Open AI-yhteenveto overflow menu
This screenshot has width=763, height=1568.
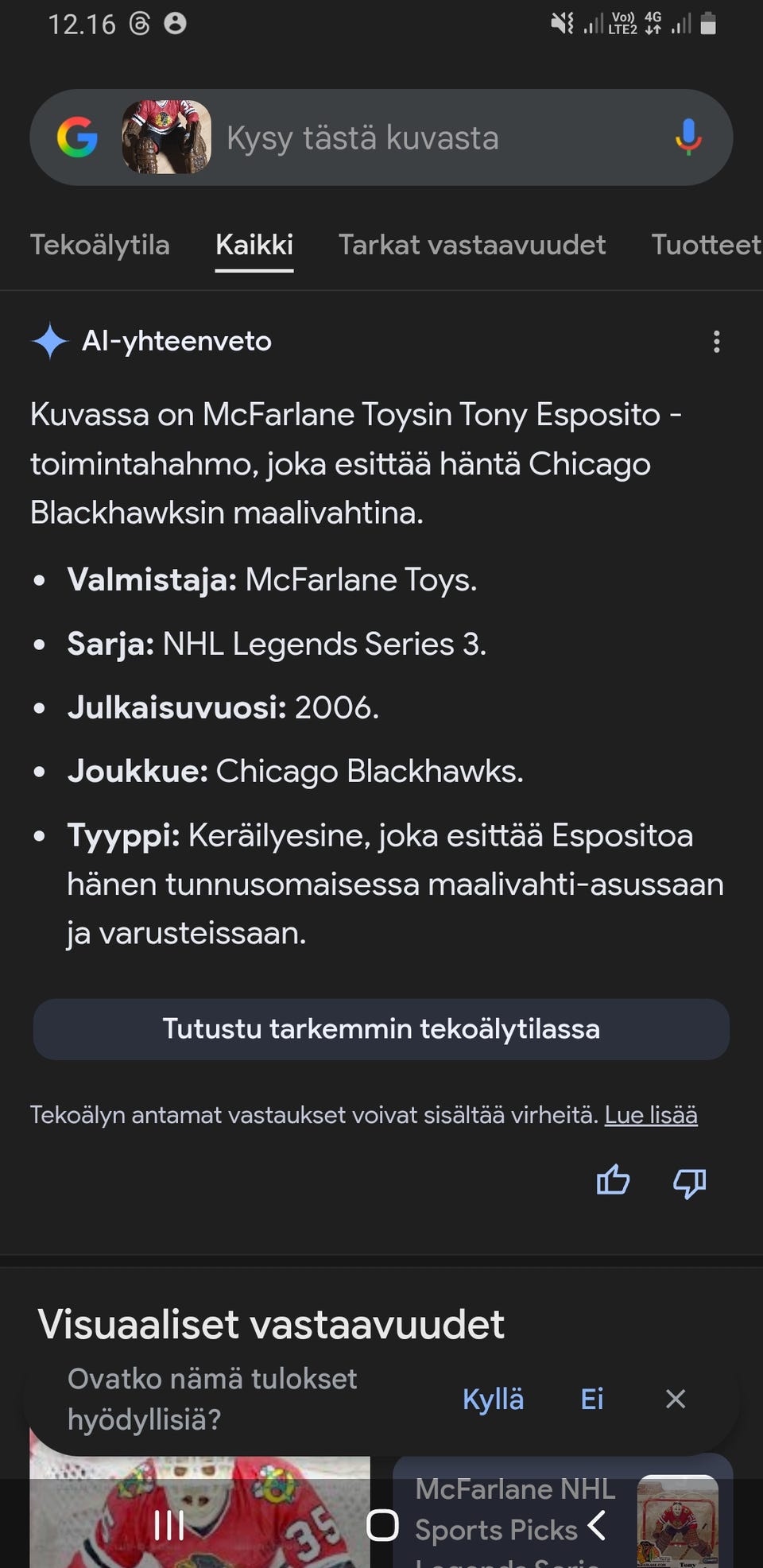pos(716,342)
